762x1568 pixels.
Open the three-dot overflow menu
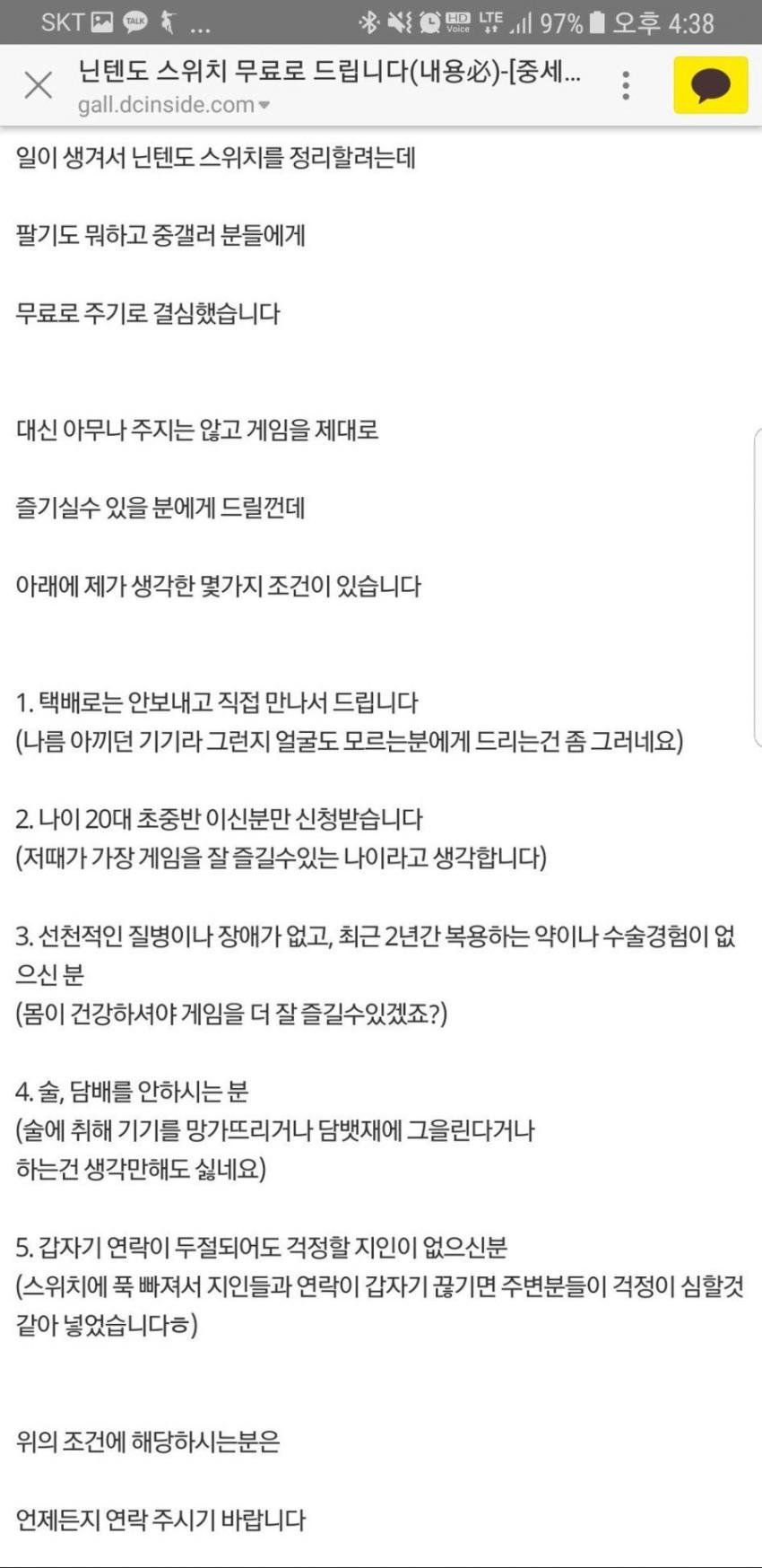pos(626,85)
